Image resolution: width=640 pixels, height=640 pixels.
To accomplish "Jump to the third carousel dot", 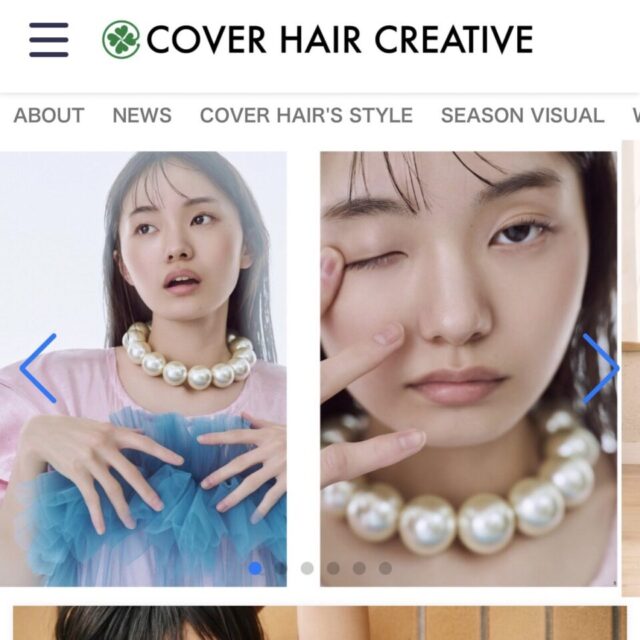I will click(x=307, y=568).
